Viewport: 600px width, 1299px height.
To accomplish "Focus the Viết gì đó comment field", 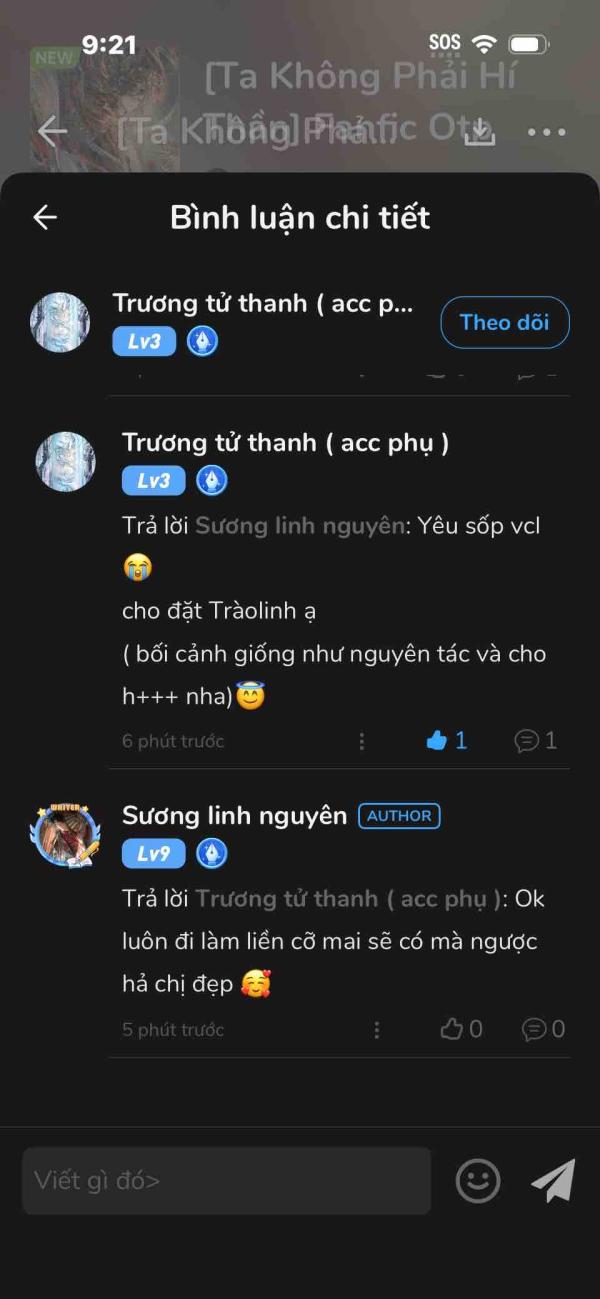I will tap(227, 1181).
